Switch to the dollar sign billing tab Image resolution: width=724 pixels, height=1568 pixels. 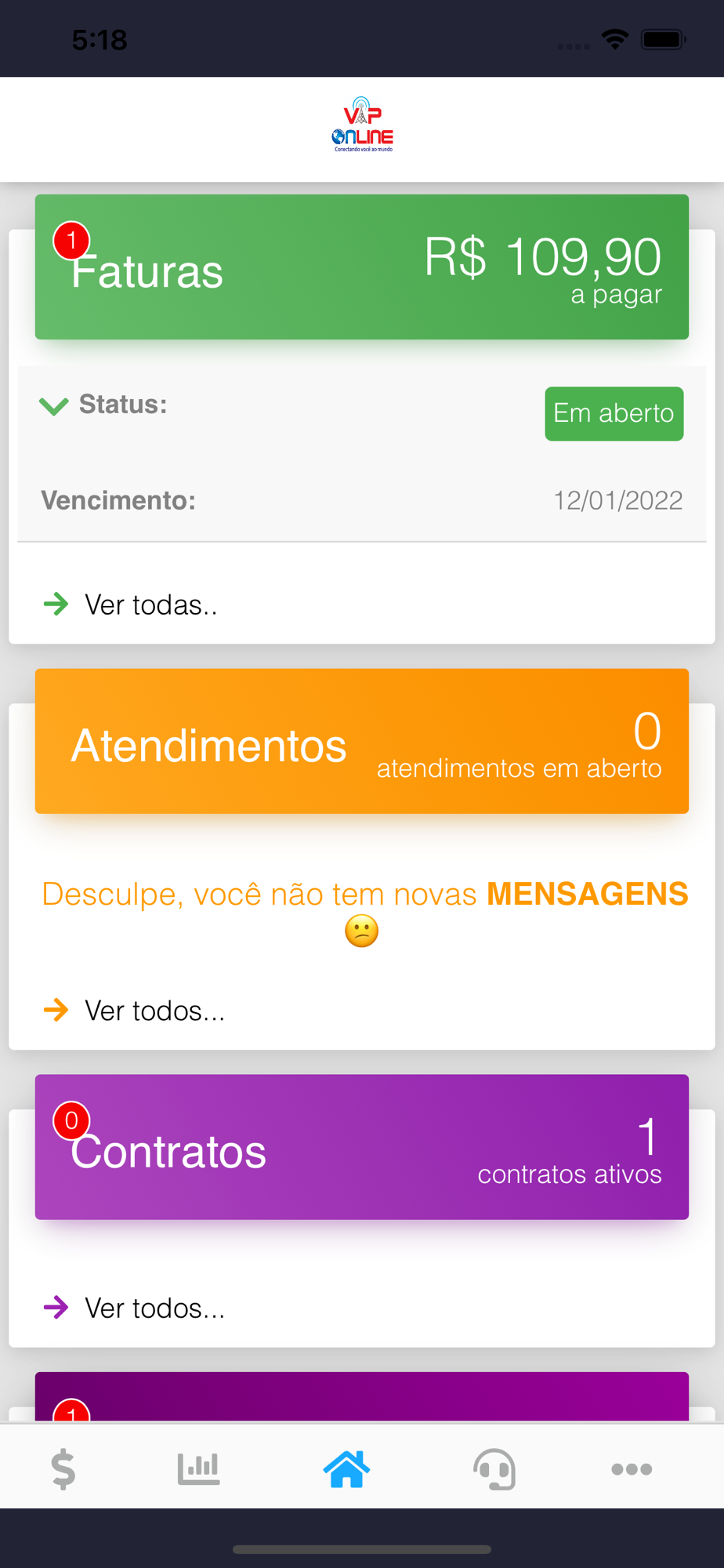point(63,1468)
